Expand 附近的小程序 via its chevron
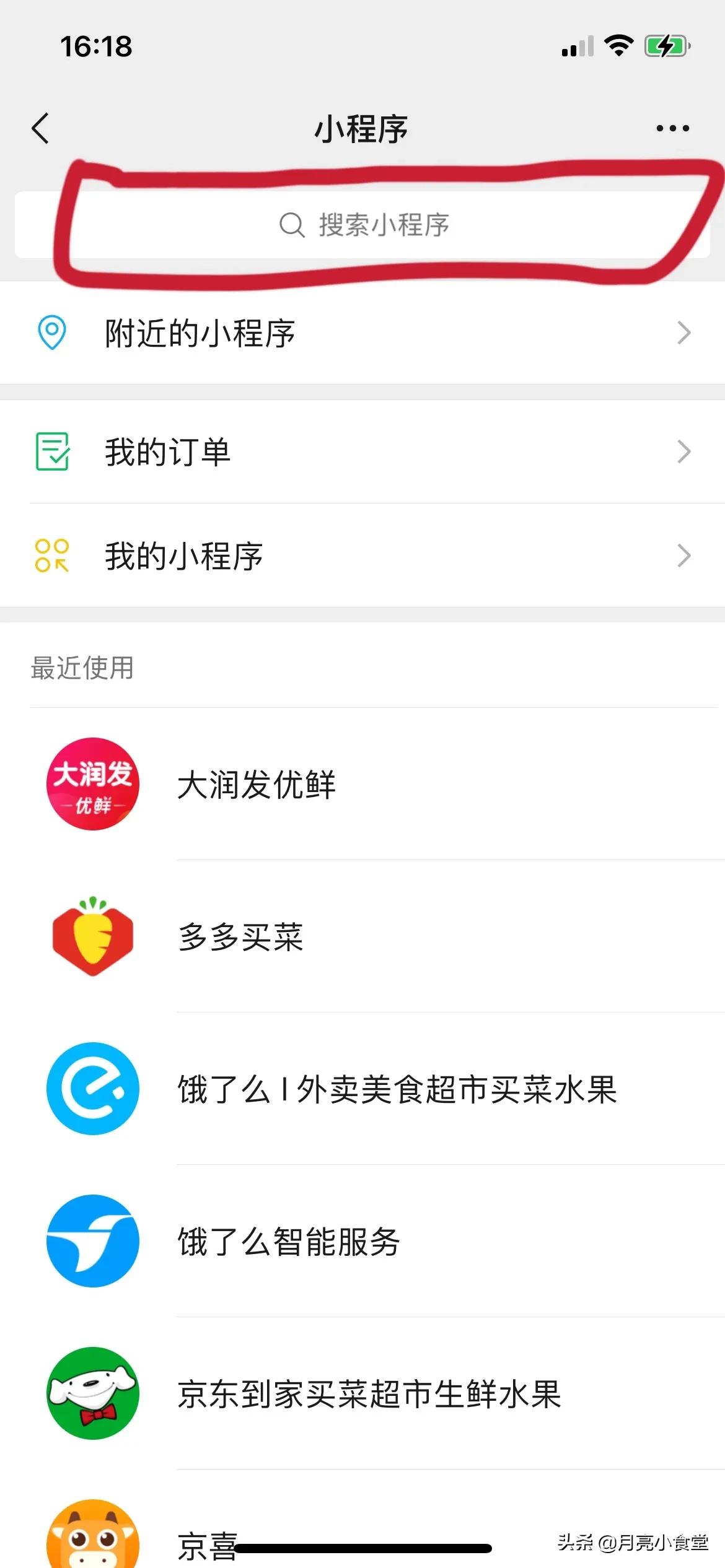Screen dimensions: 725x1568 (683, 333)
